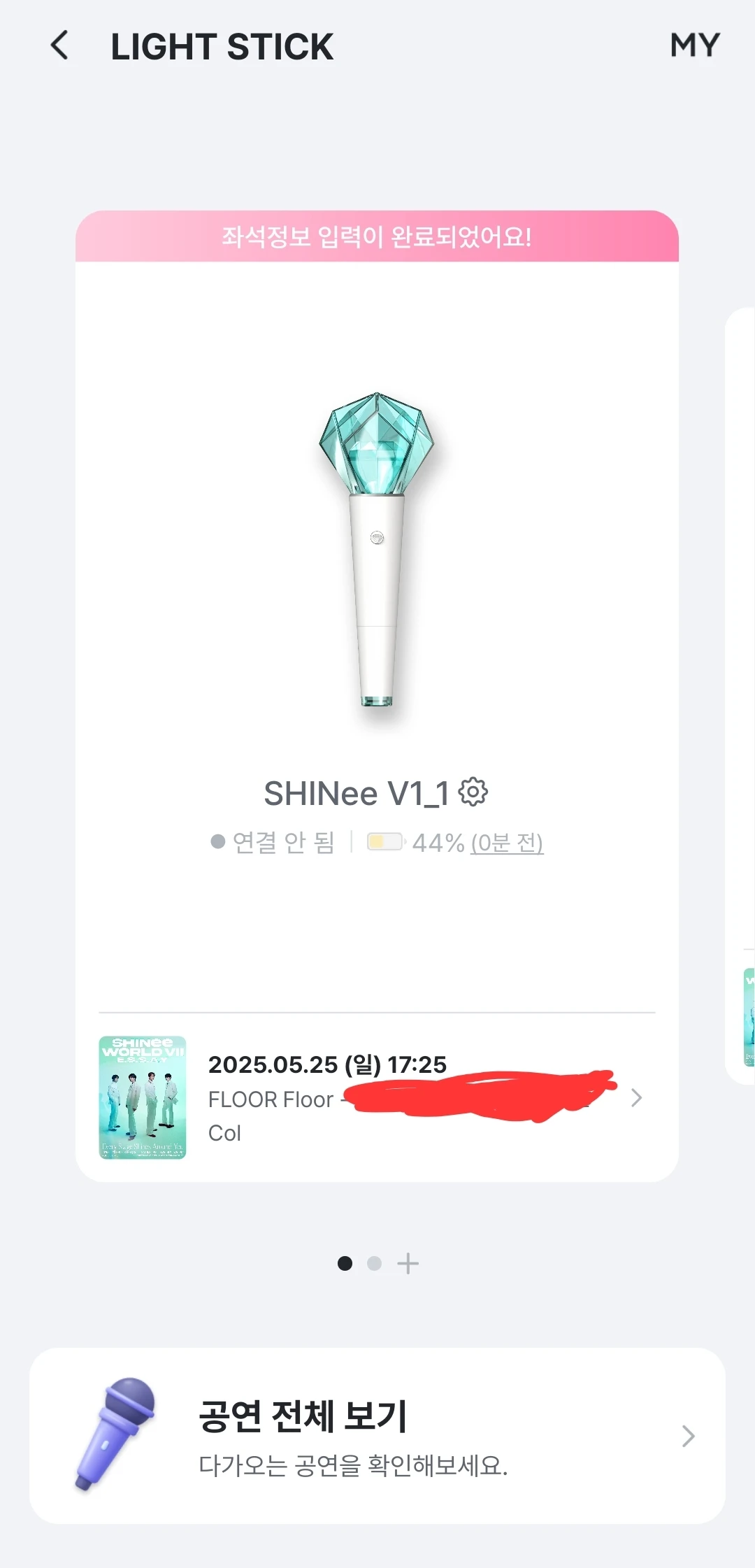The image size is (755, 1568).
Task: Add a new light stick with plus icon
Action: [408, 1263]
